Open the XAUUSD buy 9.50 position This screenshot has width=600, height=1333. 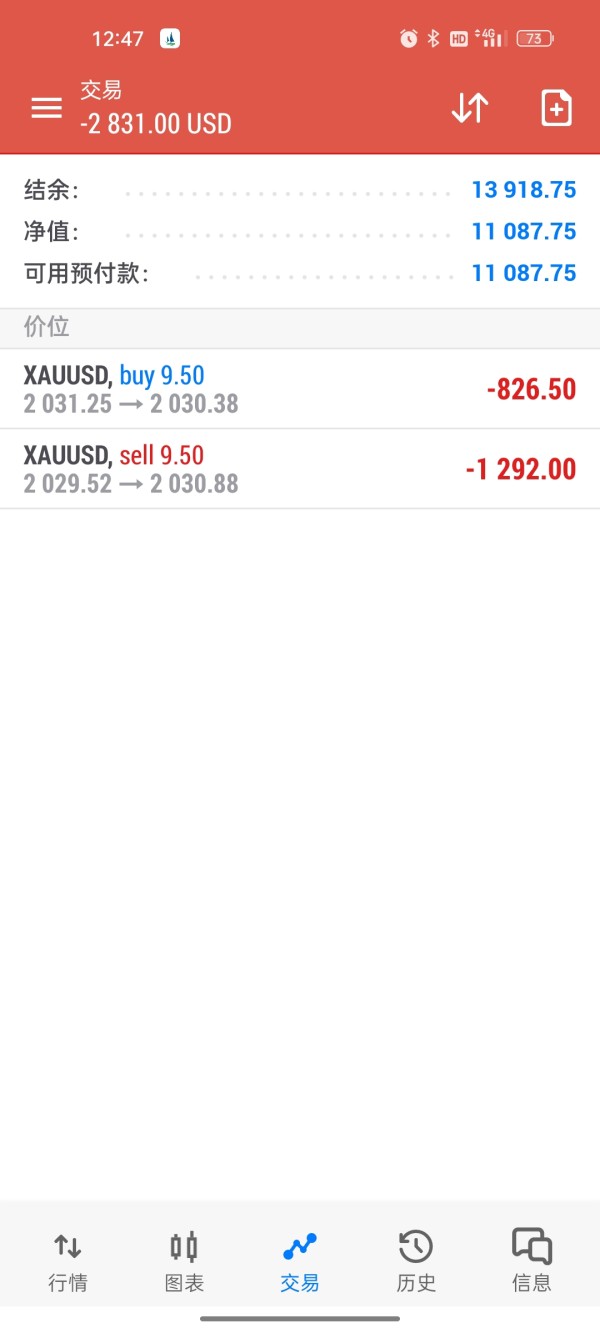300,389
